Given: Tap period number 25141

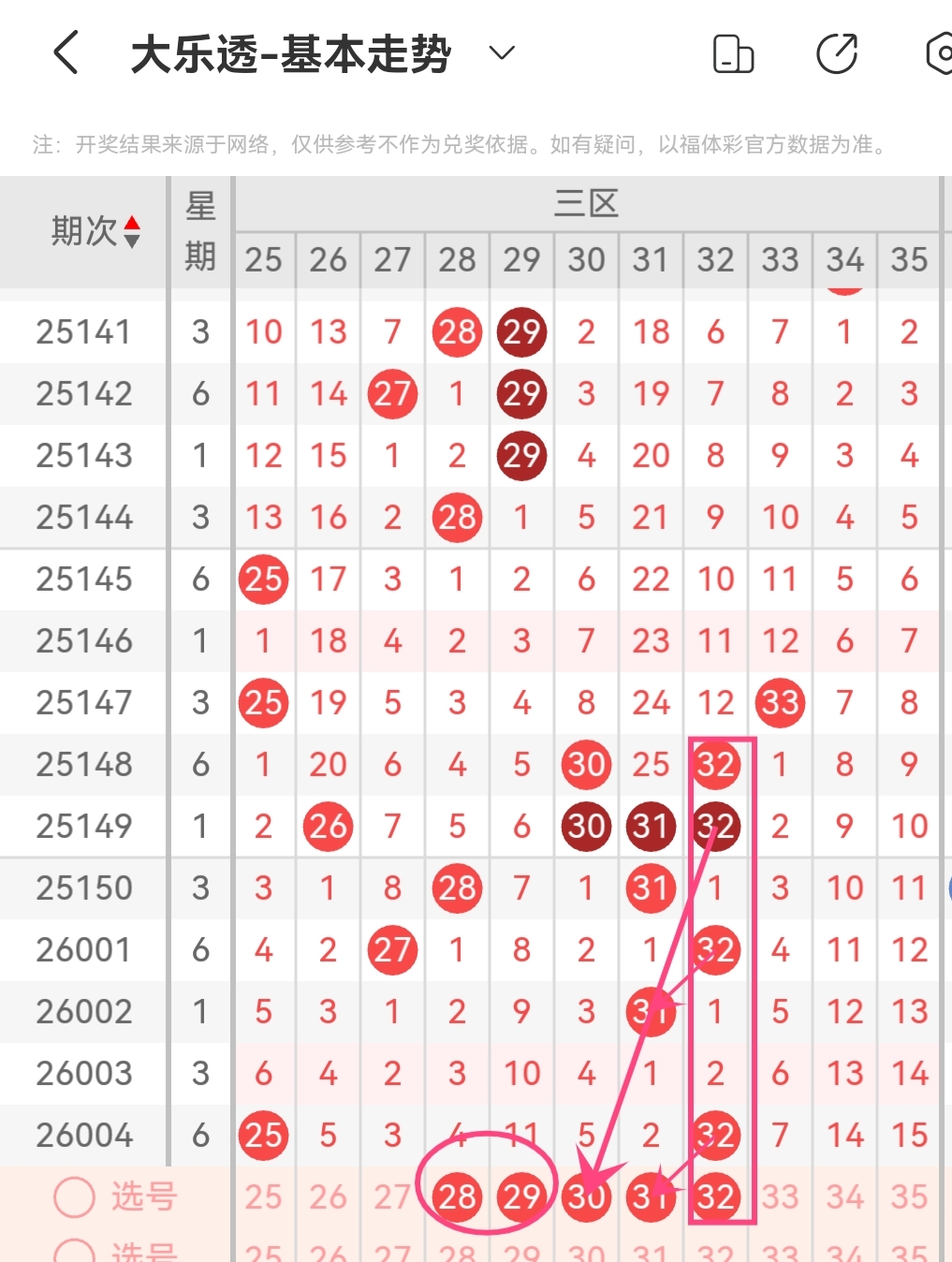Looking at the screenshot, I should [x=83, y=331].
